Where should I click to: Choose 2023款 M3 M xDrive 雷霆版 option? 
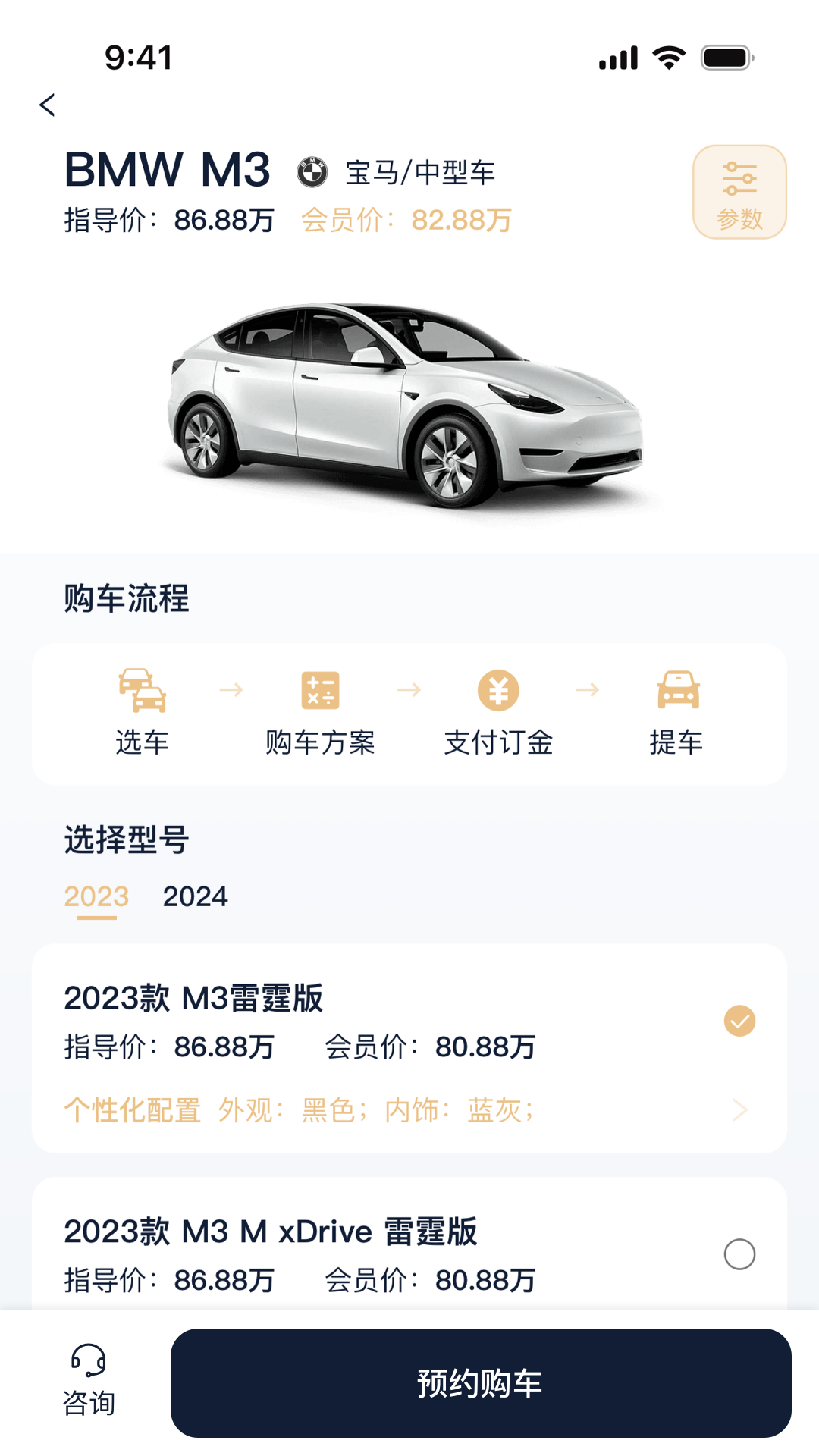739,1254
